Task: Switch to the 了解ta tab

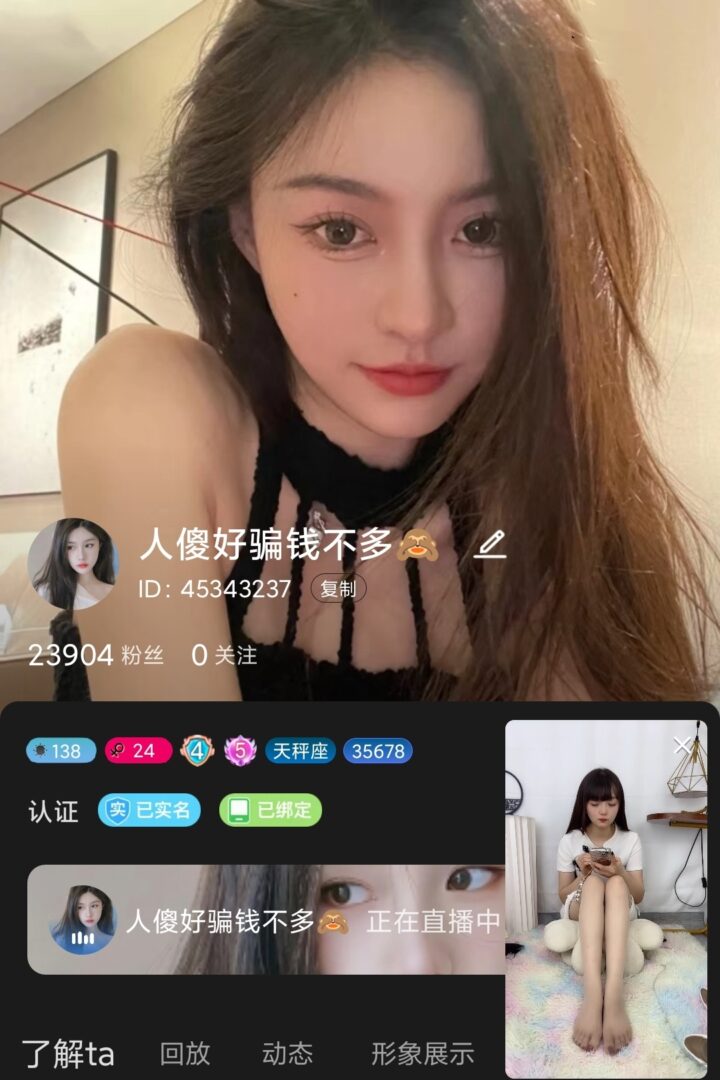Action: (x=68, y=1053)
